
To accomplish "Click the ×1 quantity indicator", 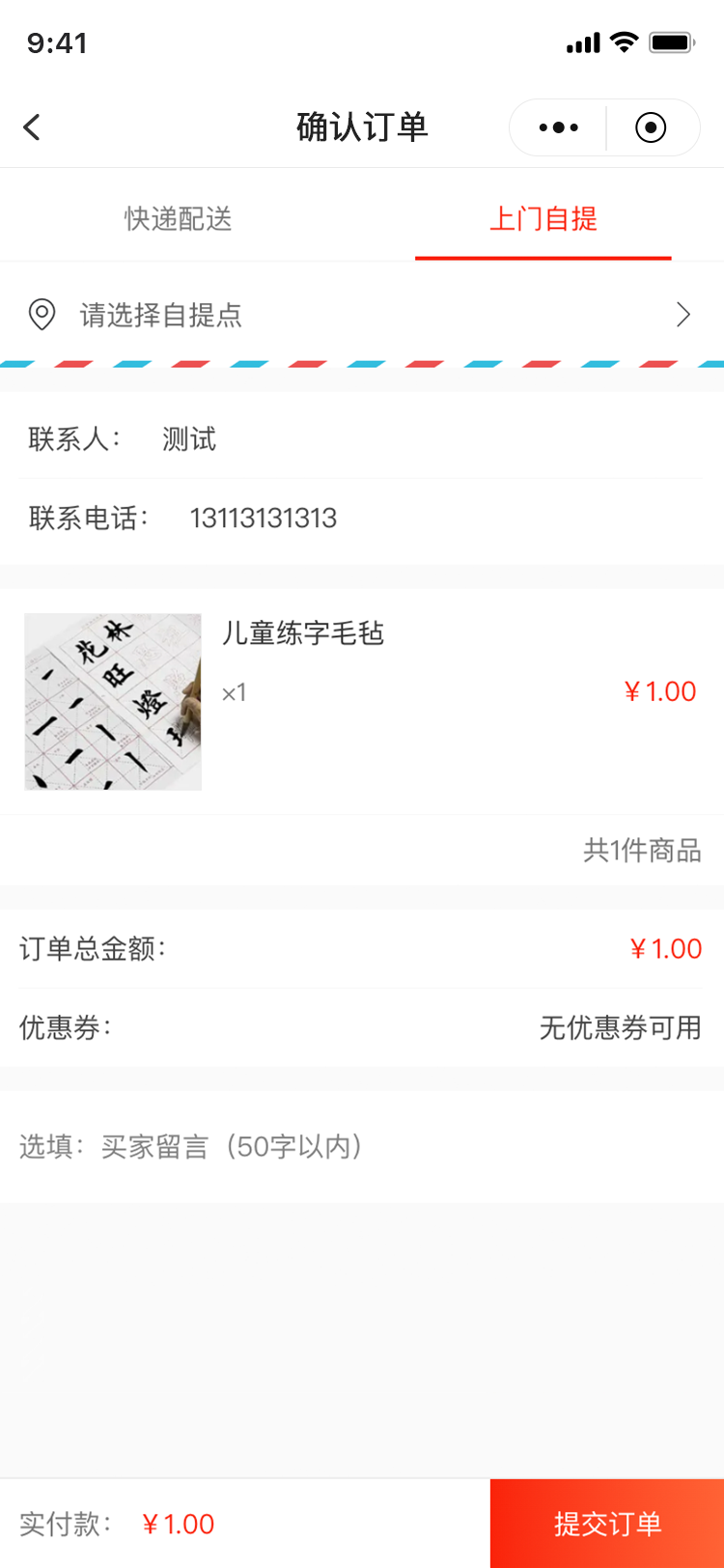I will click(234, 691).
